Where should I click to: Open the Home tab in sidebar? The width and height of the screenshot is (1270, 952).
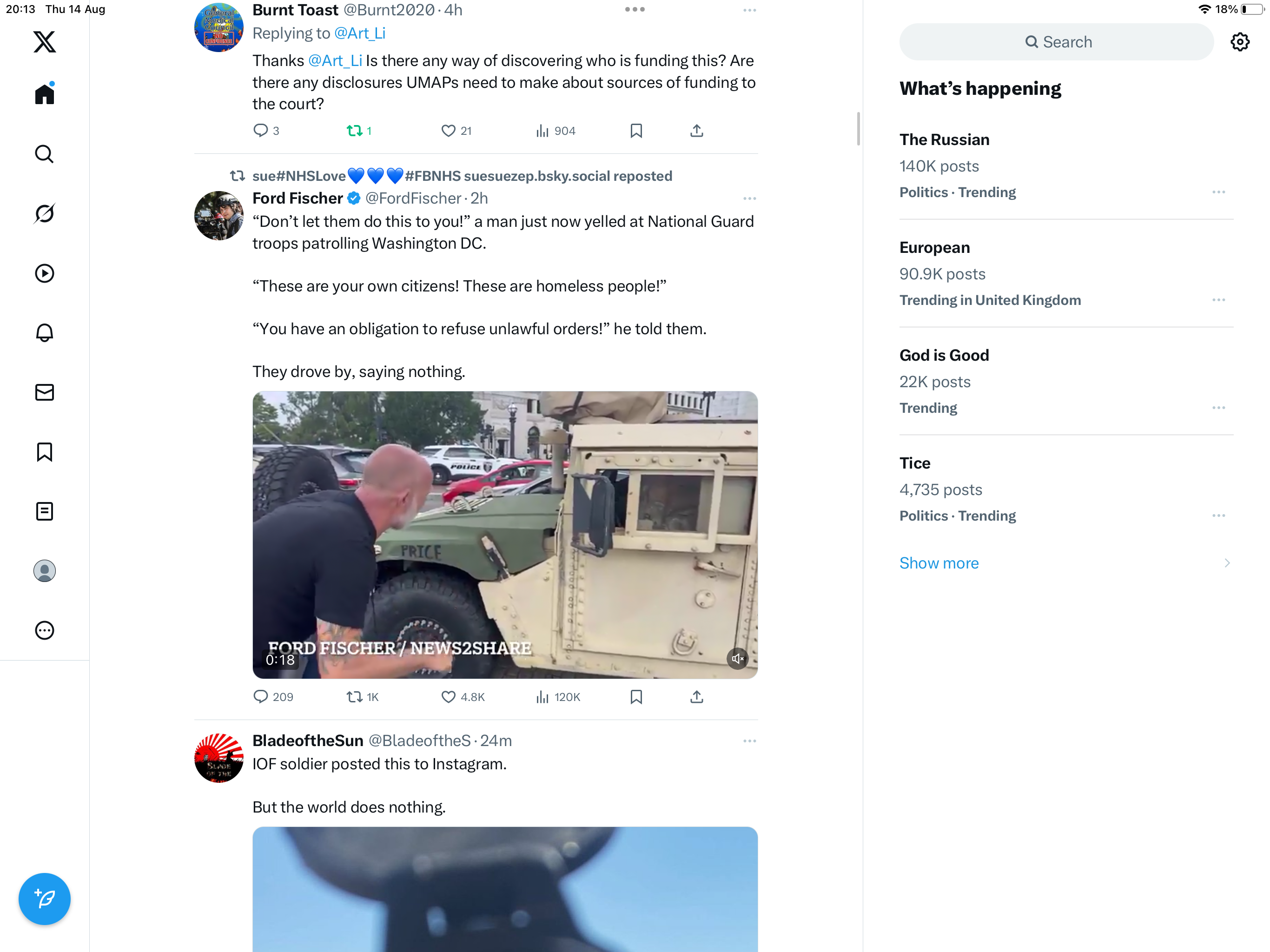[x=44, y=94]
